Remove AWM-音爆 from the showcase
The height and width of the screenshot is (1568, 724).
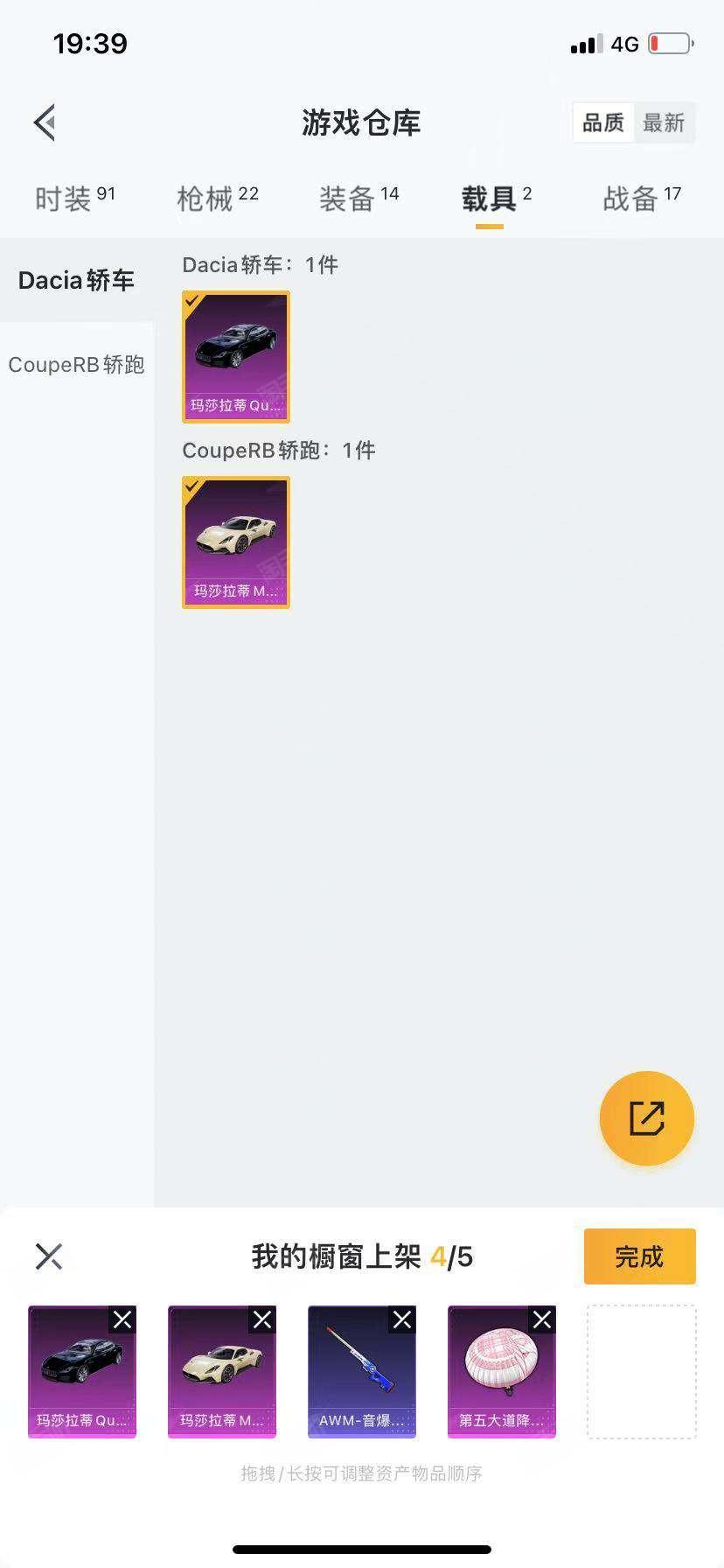(x=402, y=1319)
